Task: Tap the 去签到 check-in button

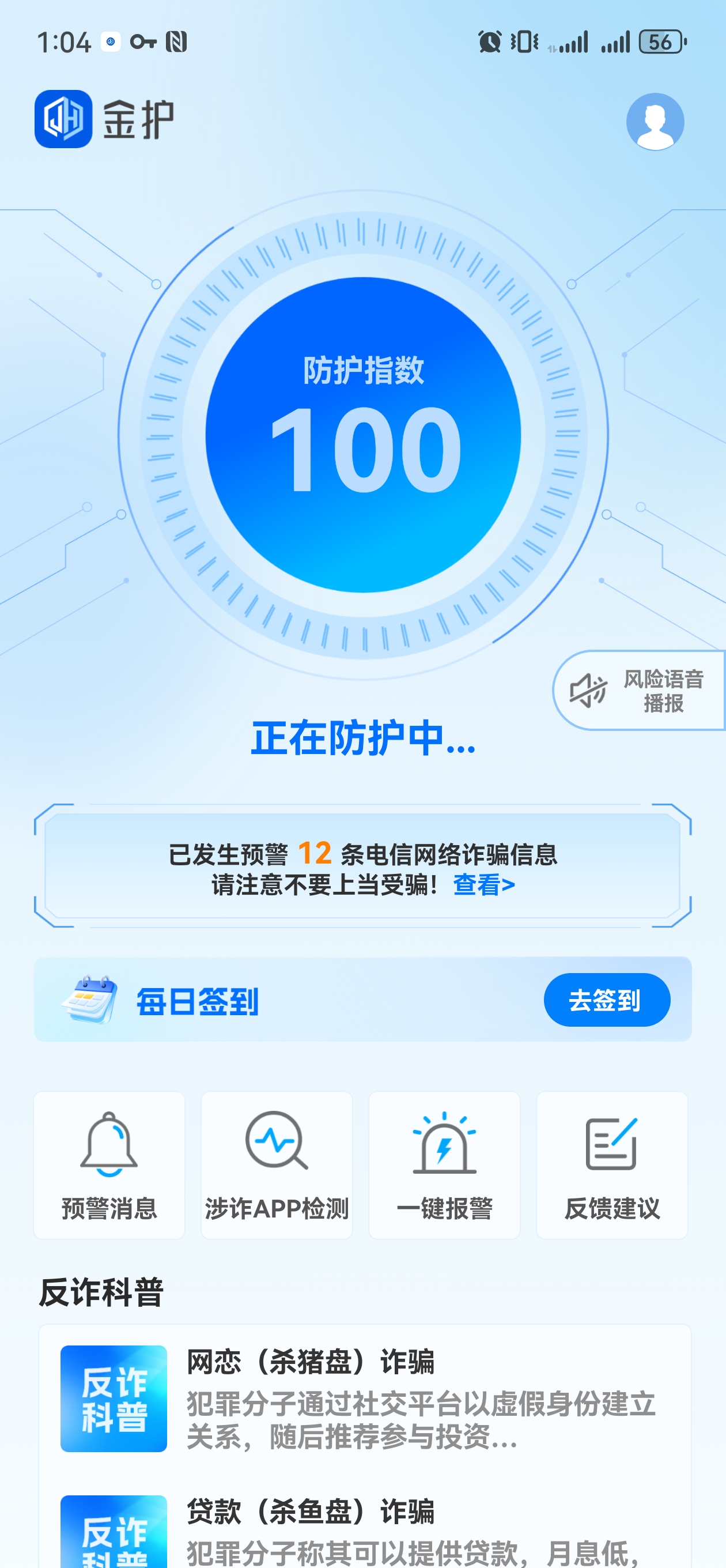Action: pyautogui.click(x=607, y=1000)
